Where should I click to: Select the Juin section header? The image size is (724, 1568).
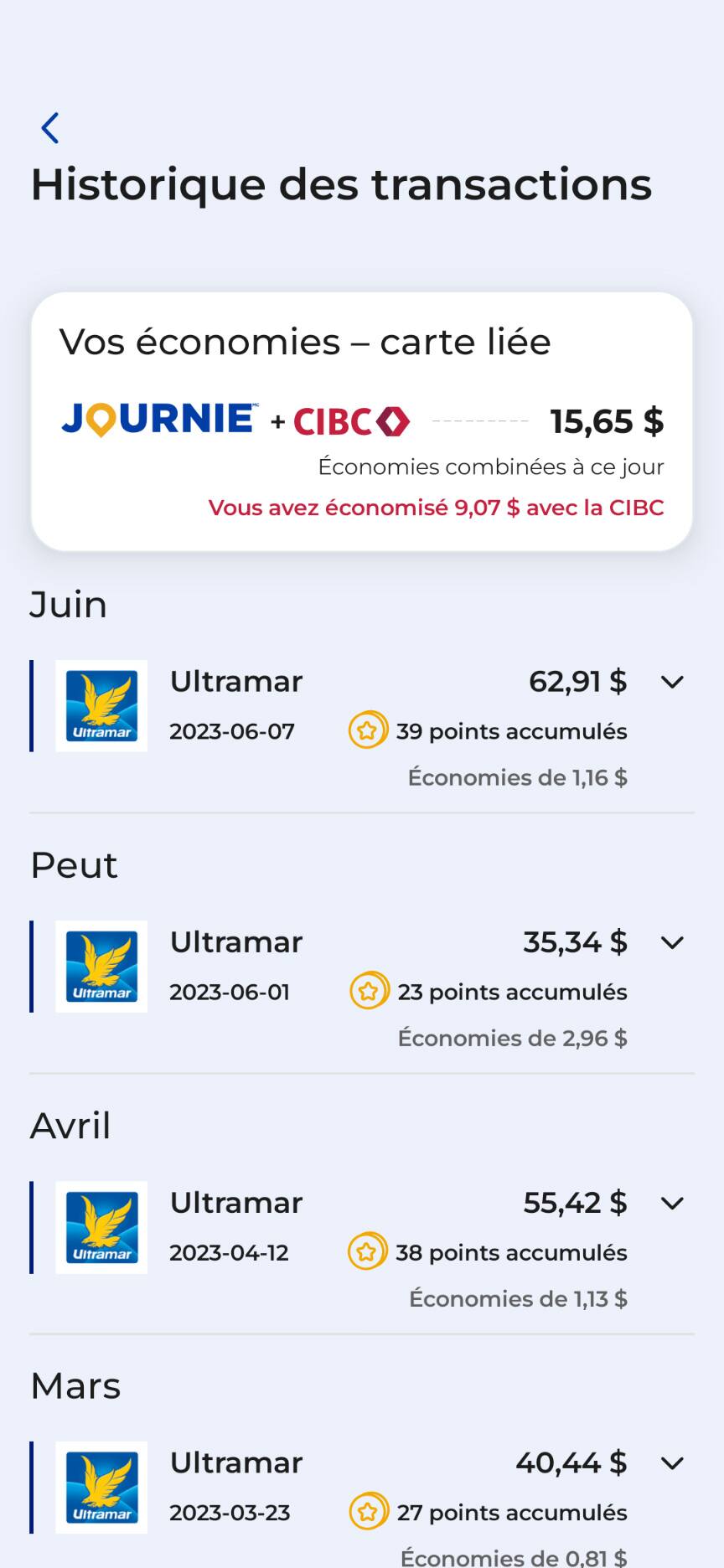tap(68, 605)
